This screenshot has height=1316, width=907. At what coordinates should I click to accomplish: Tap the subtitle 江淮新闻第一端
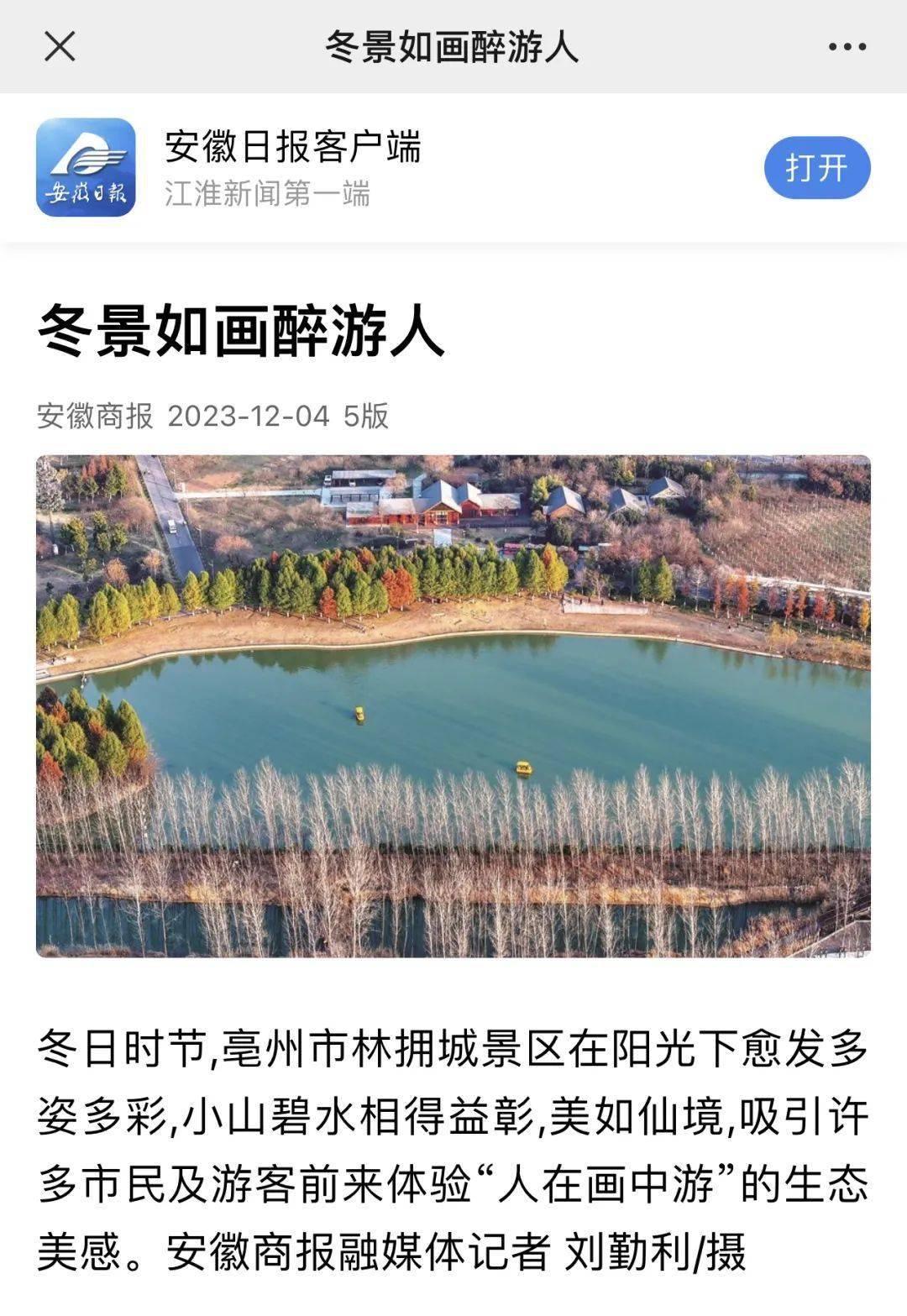click(x=270, y=195)
